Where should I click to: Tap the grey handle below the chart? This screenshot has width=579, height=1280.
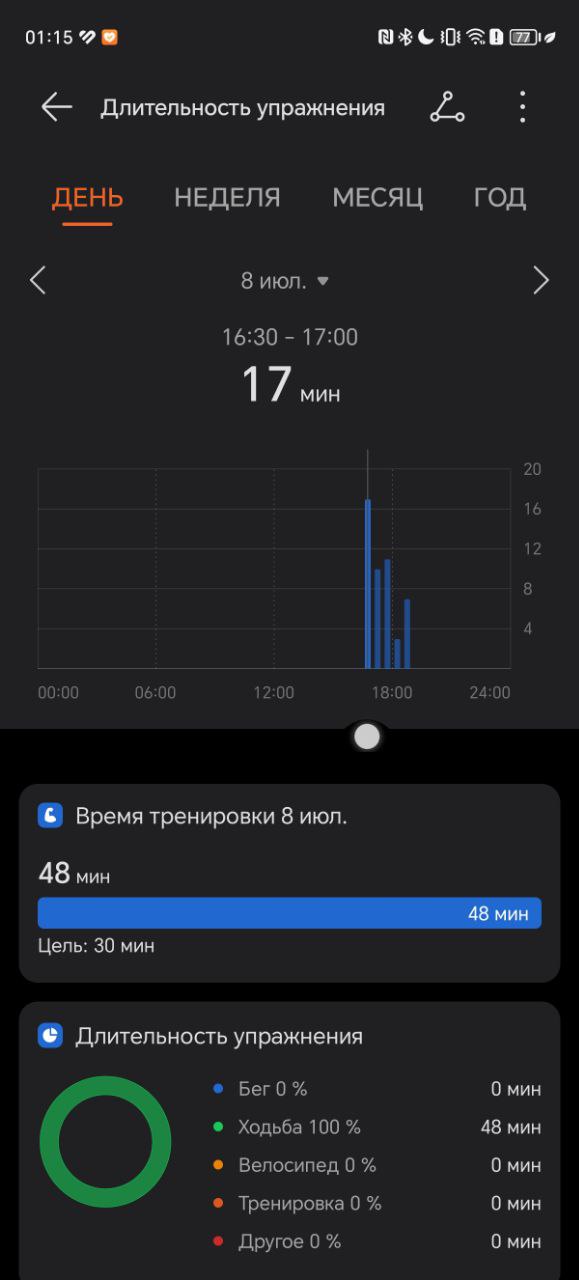click(367, 737)
